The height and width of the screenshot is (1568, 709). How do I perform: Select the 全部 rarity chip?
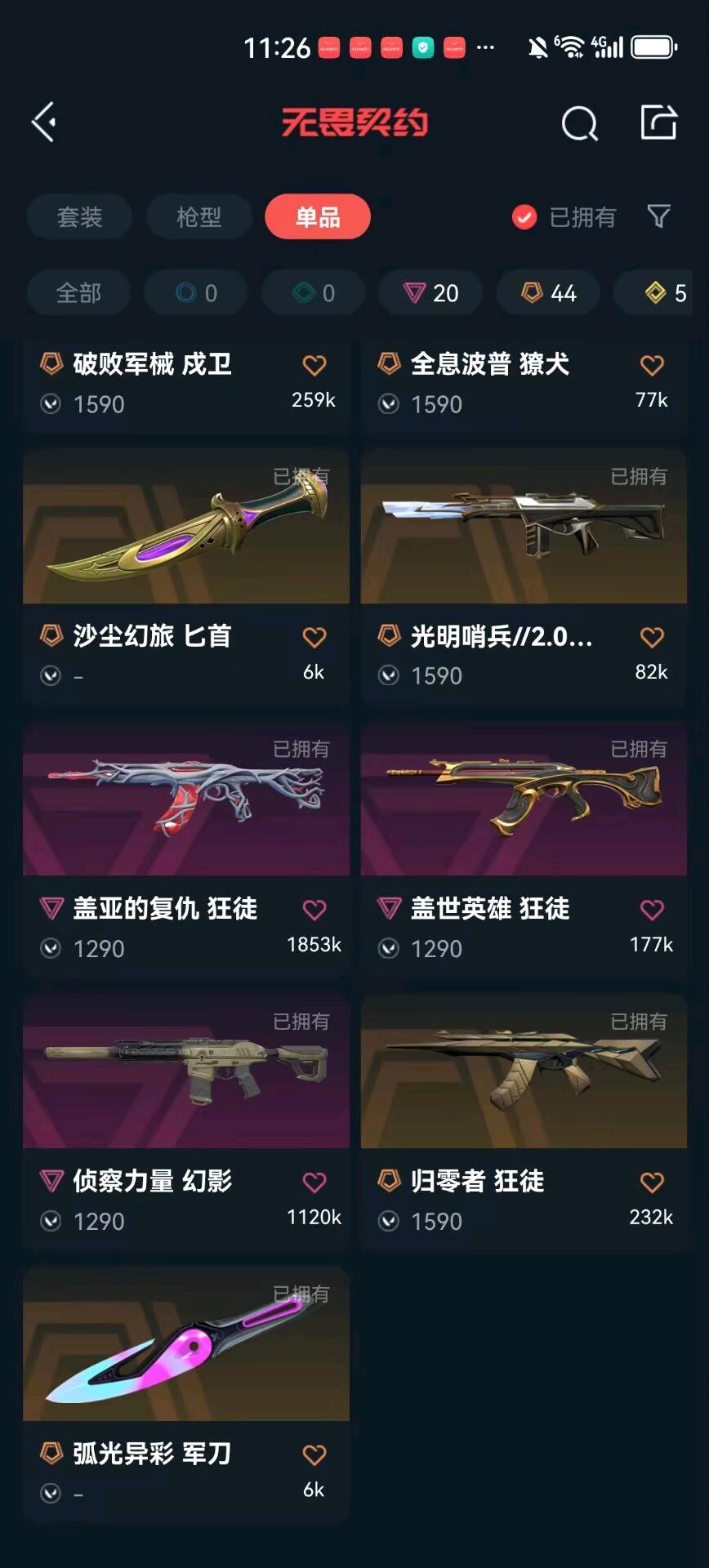pyautogui.click(x=78, y=293)
